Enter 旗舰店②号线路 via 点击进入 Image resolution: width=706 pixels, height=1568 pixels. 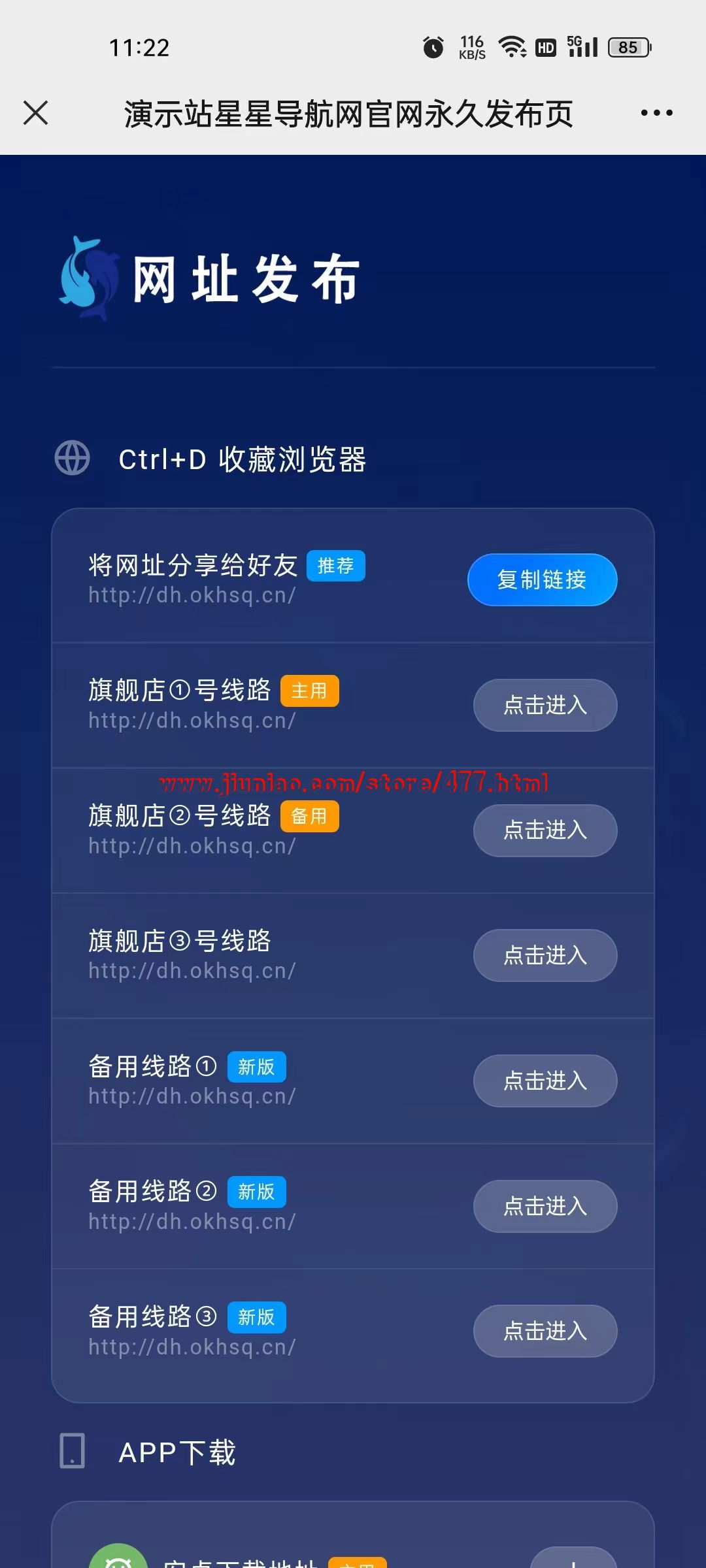click(545, 830)
